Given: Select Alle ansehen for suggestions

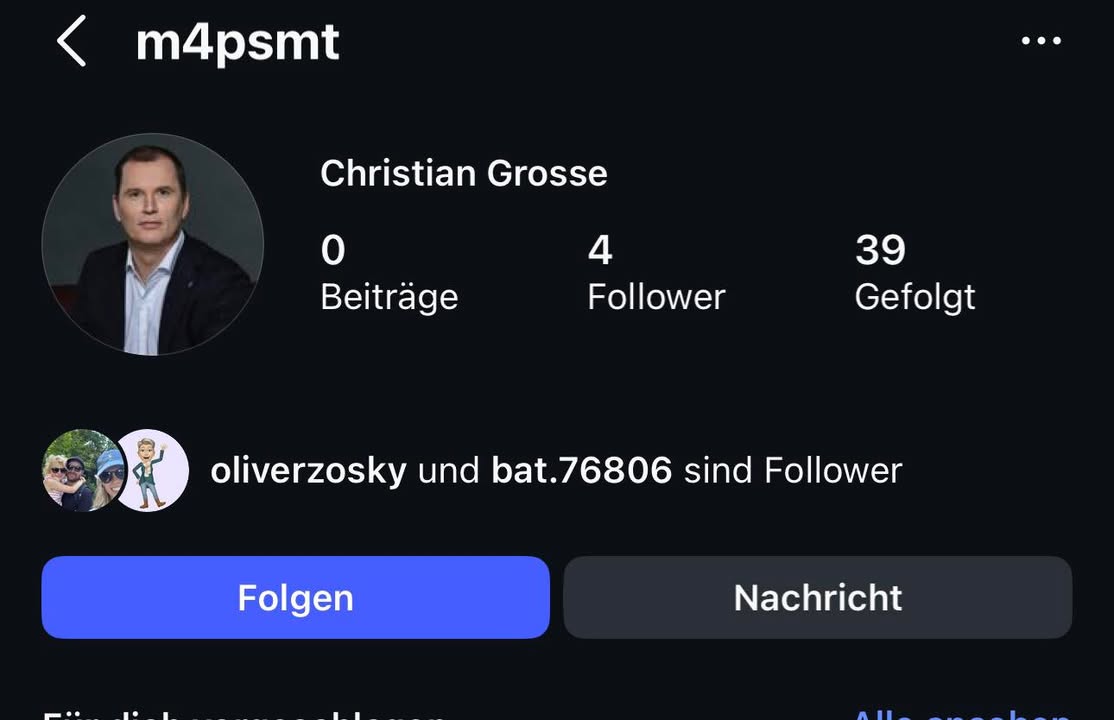Looking at the screenshot, I should [x=960, y=714].
